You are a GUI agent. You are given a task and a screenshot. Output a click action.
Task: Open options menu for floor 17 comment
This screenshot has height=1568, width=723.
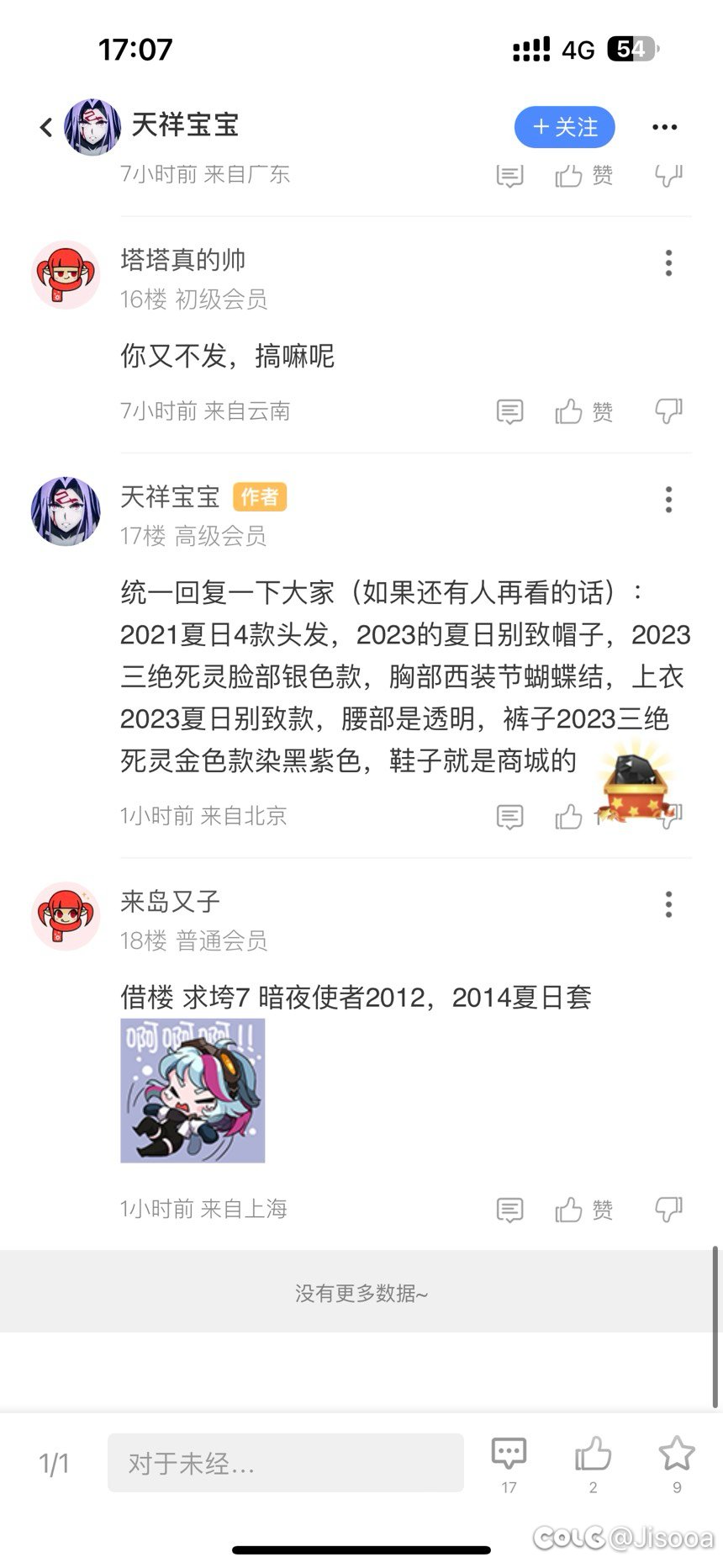pyautogui.click(x=668, y=500)
